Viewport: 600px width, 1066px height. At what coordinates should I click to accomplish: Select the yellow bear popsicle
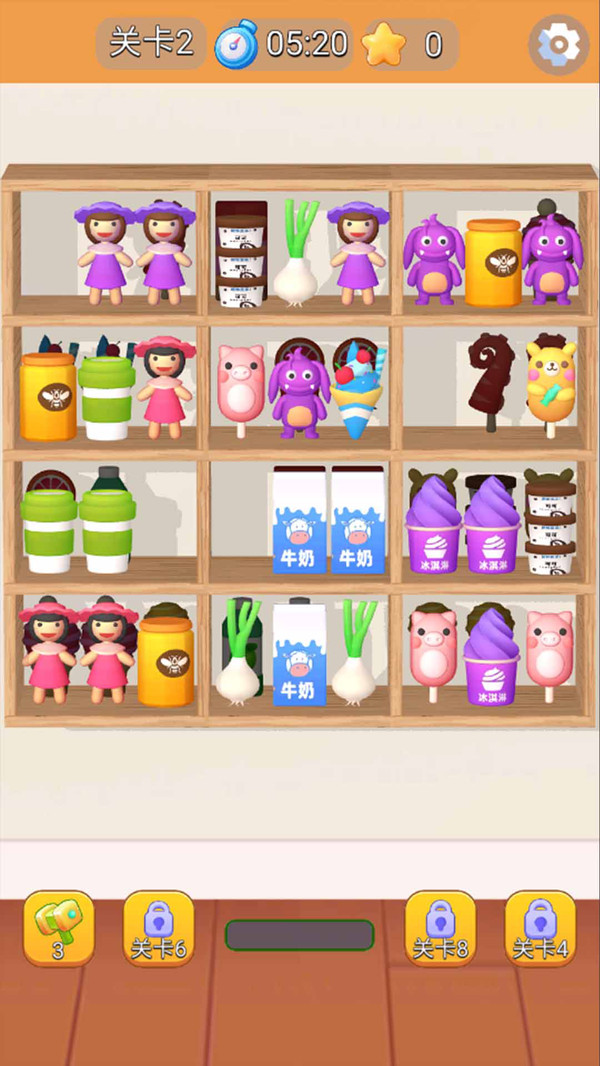click(551, 388)
